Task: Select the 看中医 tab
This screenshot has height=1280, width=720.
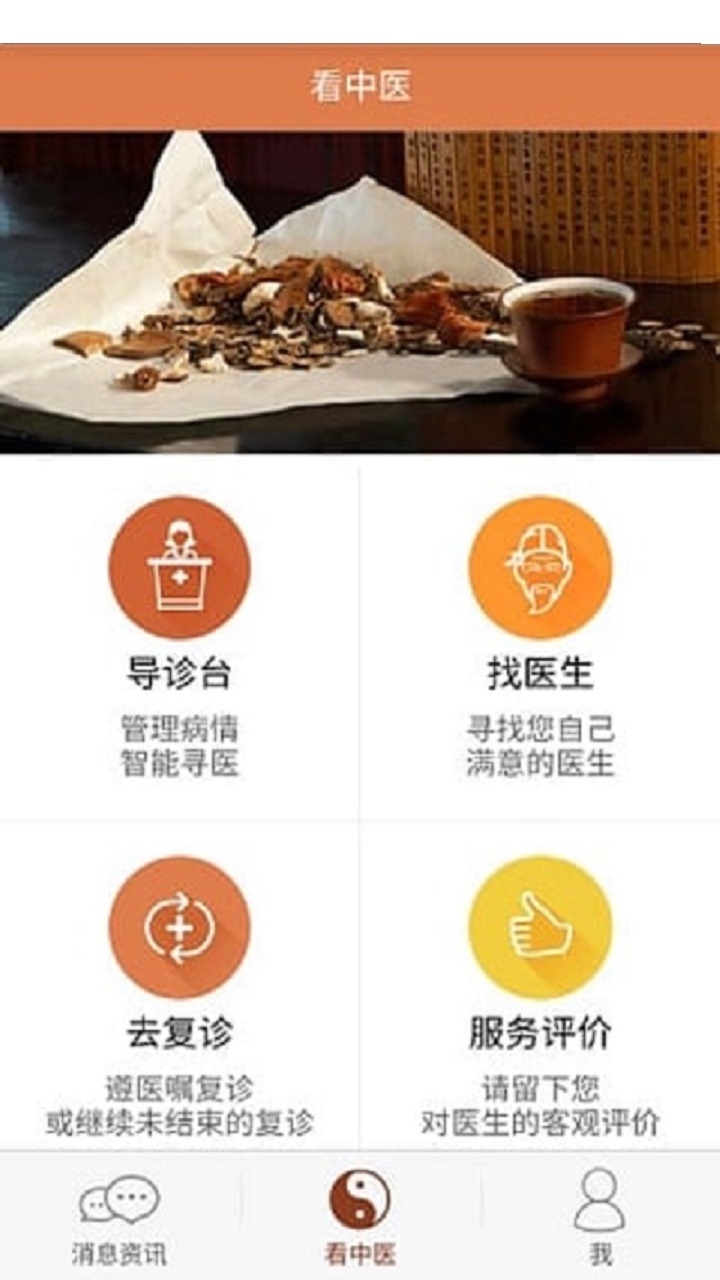Action: point(360,1216)
